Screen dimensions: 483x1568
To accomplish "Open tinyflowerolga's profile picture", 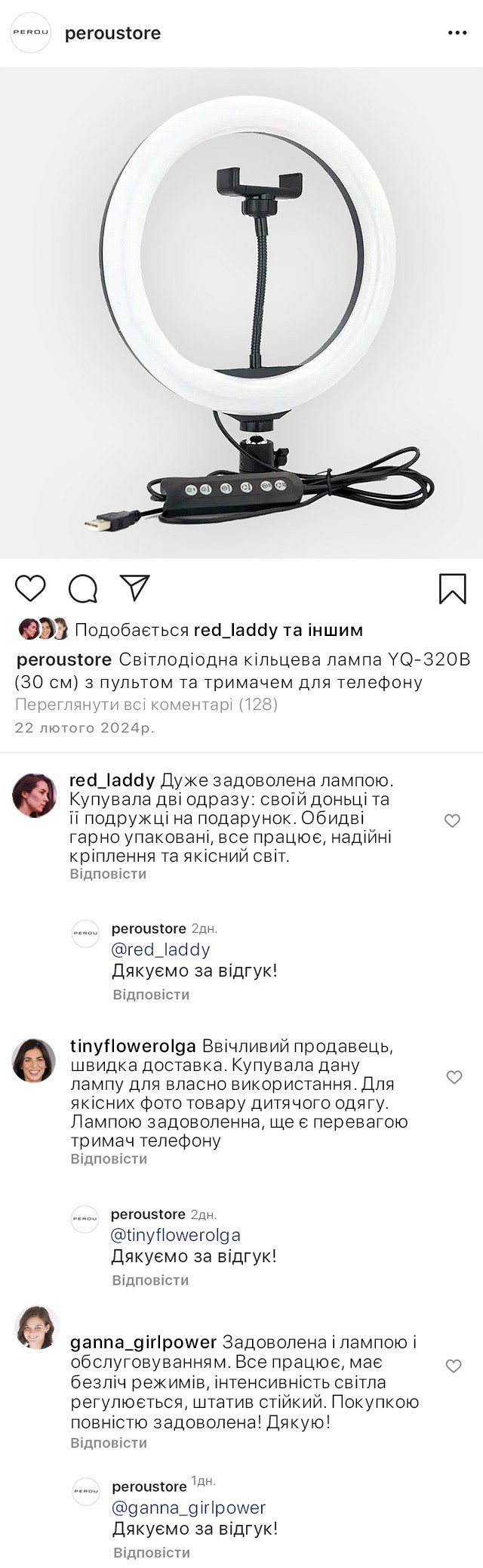I will [34, 1060].
